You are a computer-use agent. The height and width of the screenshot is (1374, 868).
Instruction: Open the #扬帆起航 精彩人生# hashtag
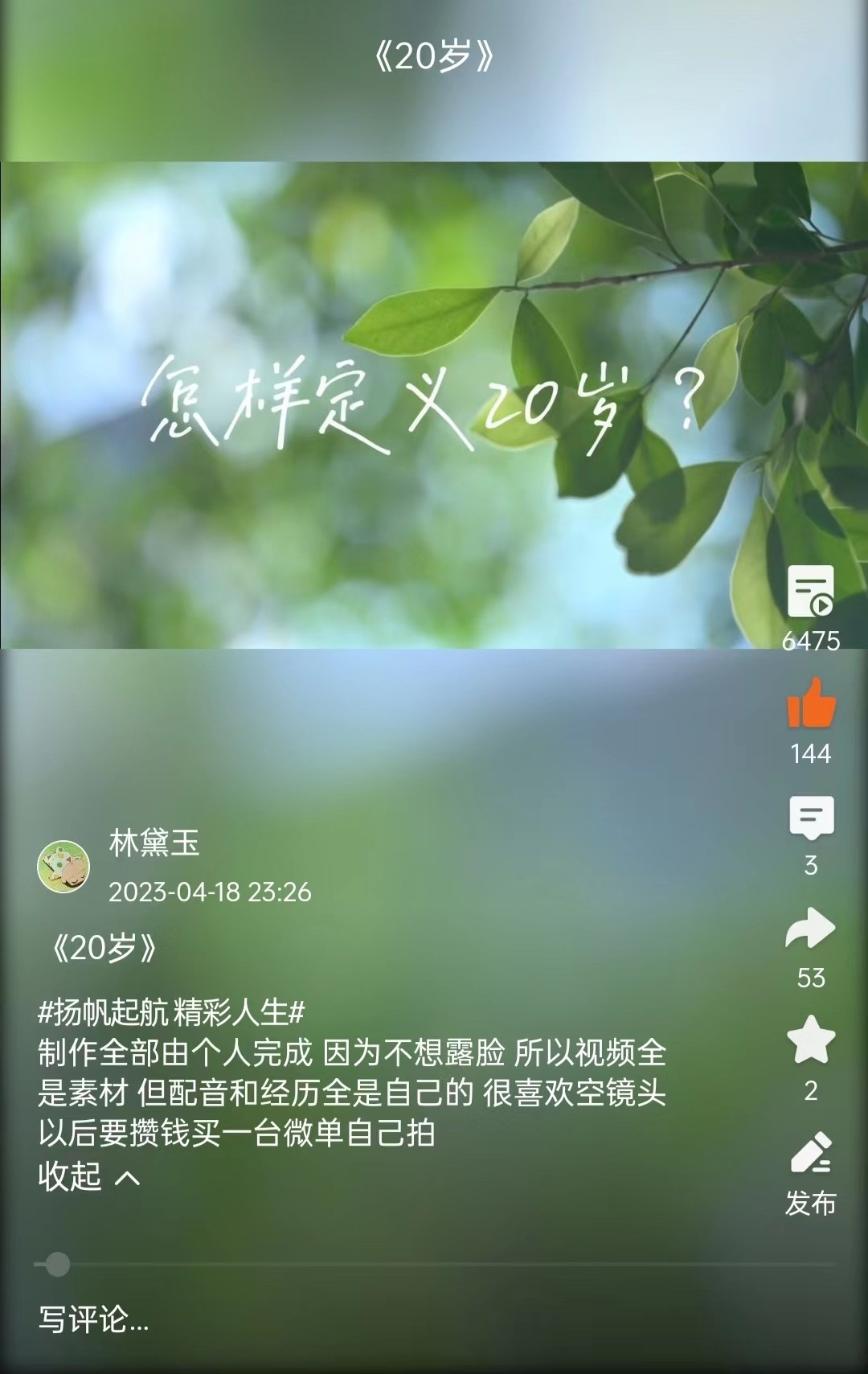click(x=171, y=1012)
